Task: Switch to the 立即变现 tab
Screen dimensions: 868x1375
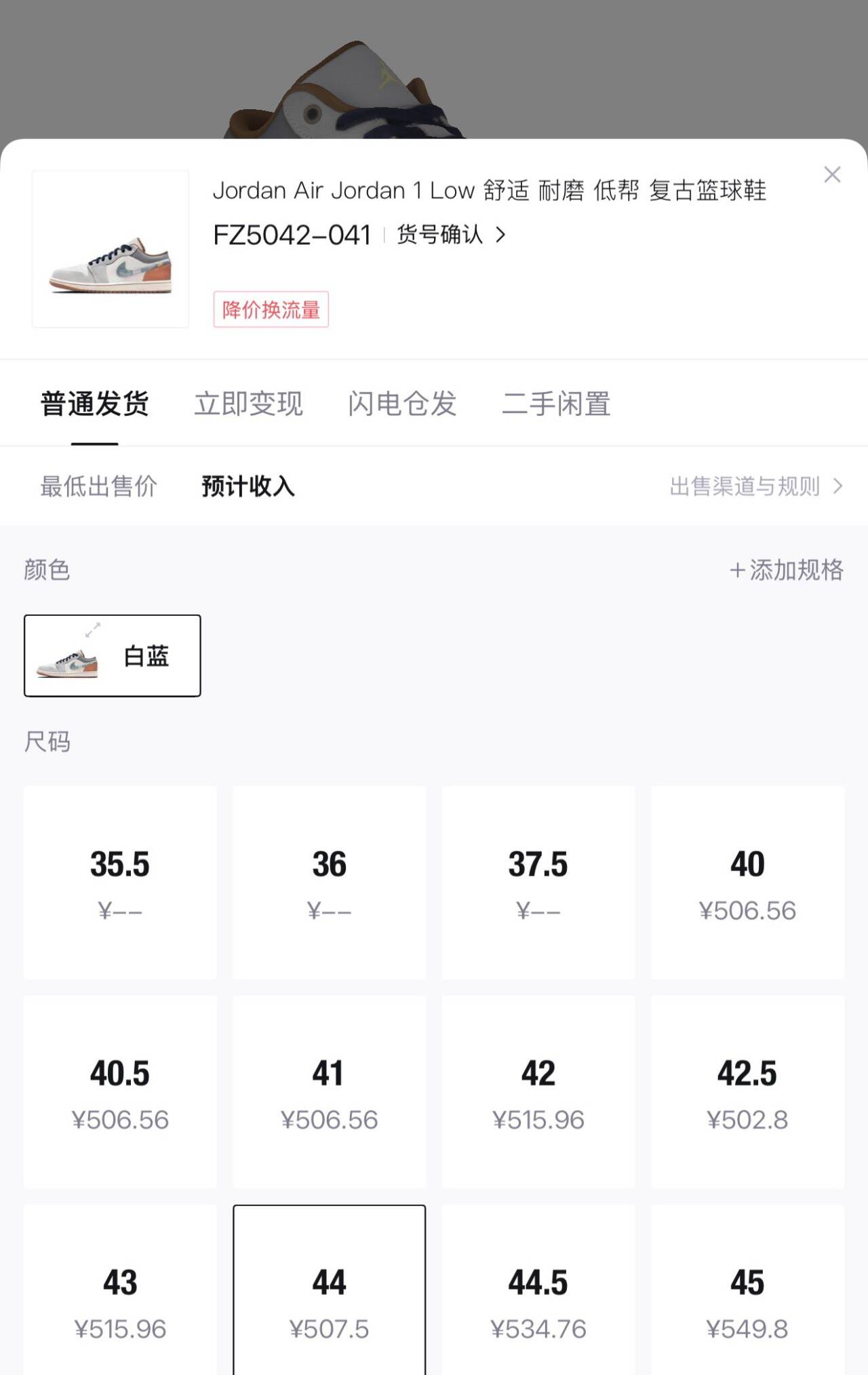Action: pyautogui.click(x=248, y=404)
